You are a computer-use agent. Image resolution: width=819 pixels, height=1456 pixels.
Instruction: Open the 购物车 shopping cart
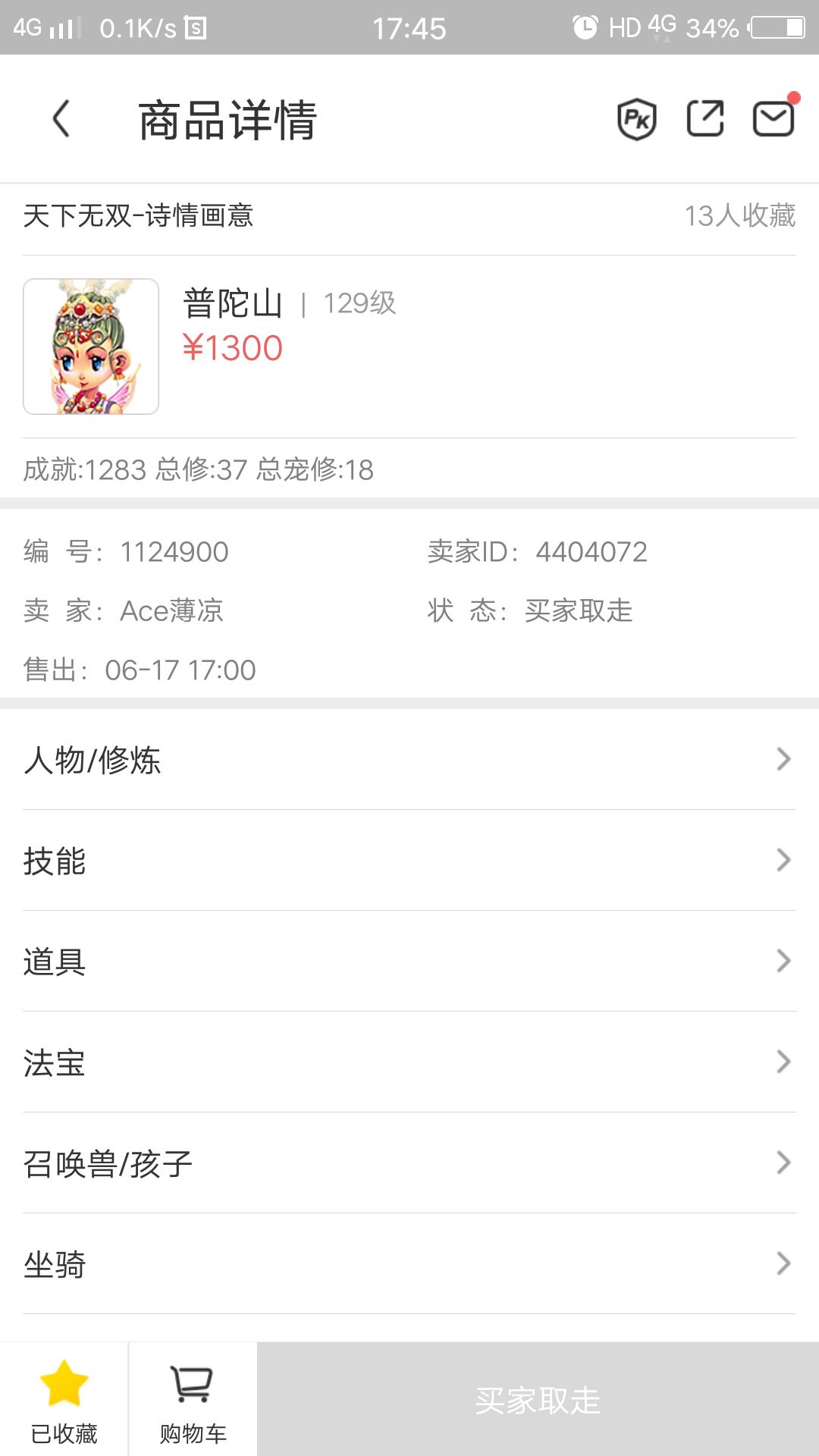pos(193,1399)
